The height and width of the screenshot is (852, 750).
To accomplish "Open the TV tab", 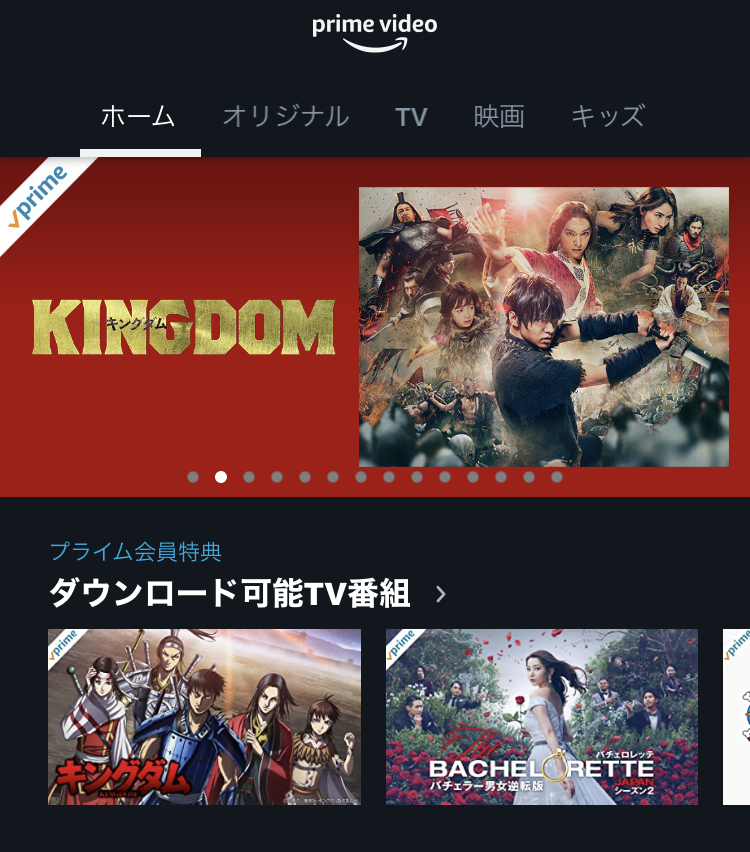I will coord(411,118).
